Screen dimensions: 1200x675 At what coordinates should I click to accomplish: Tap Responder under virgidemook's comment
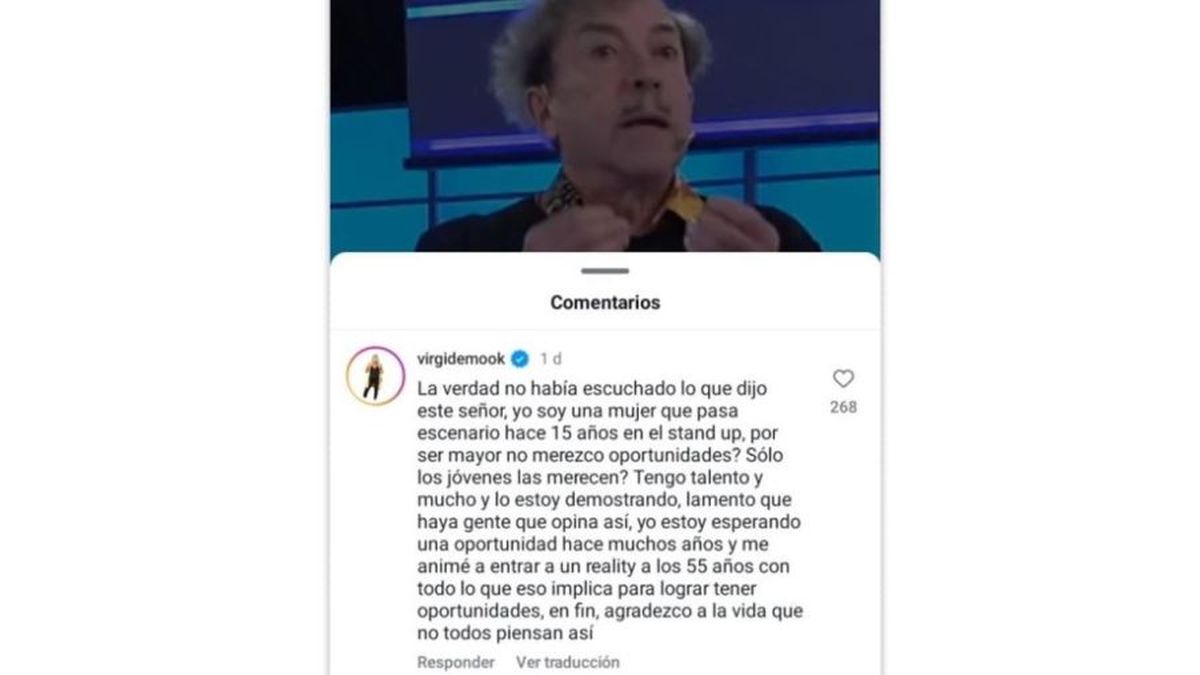(456, 662)
